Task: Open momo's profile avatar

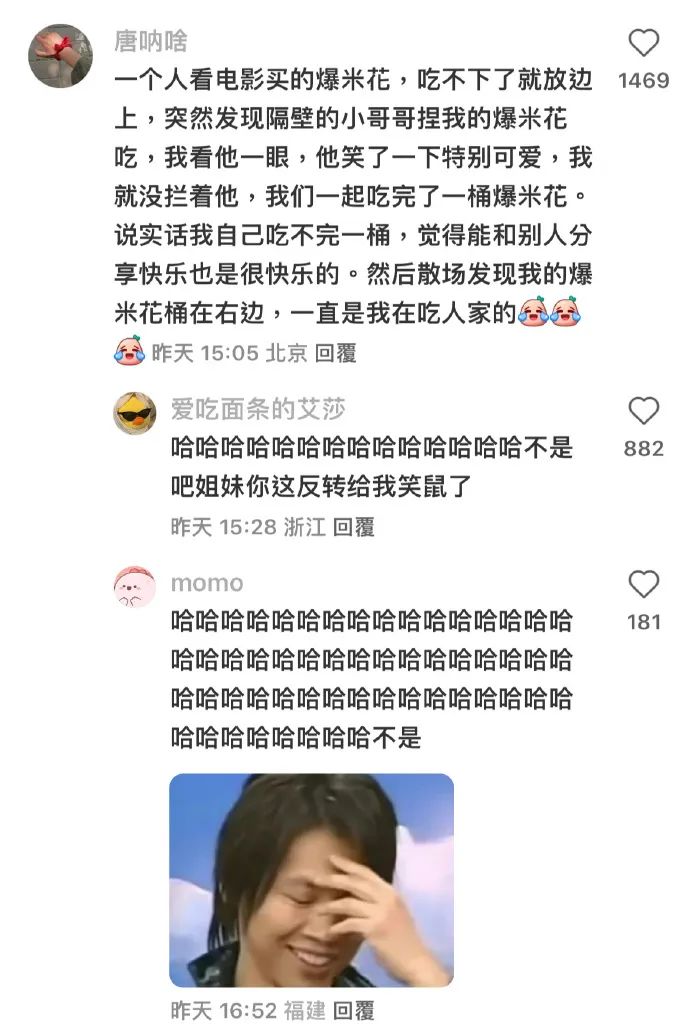Action: pos(135,587)
